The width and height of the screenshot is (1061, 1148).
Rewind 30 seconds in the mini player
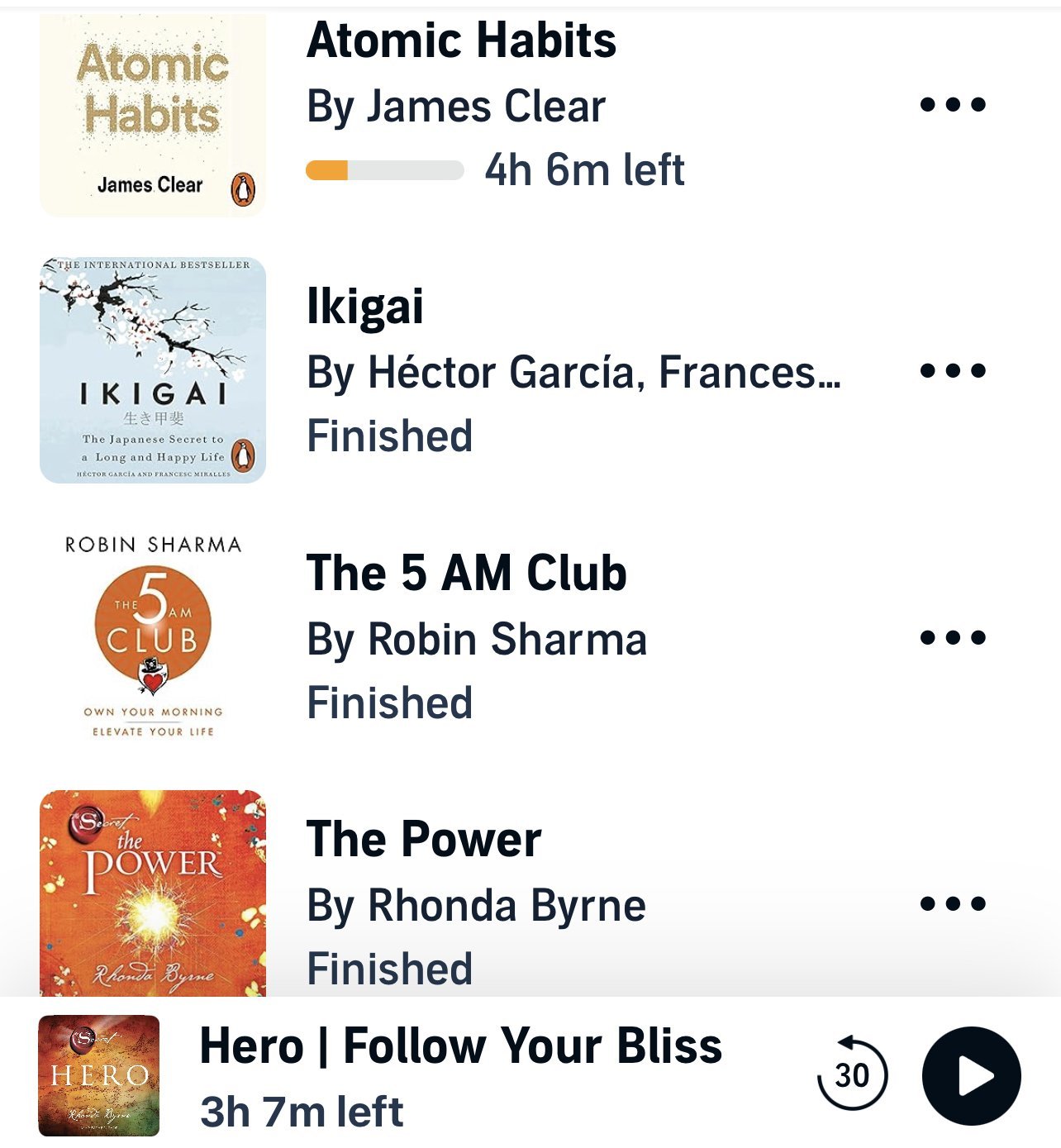click(x=852, y=1075)
